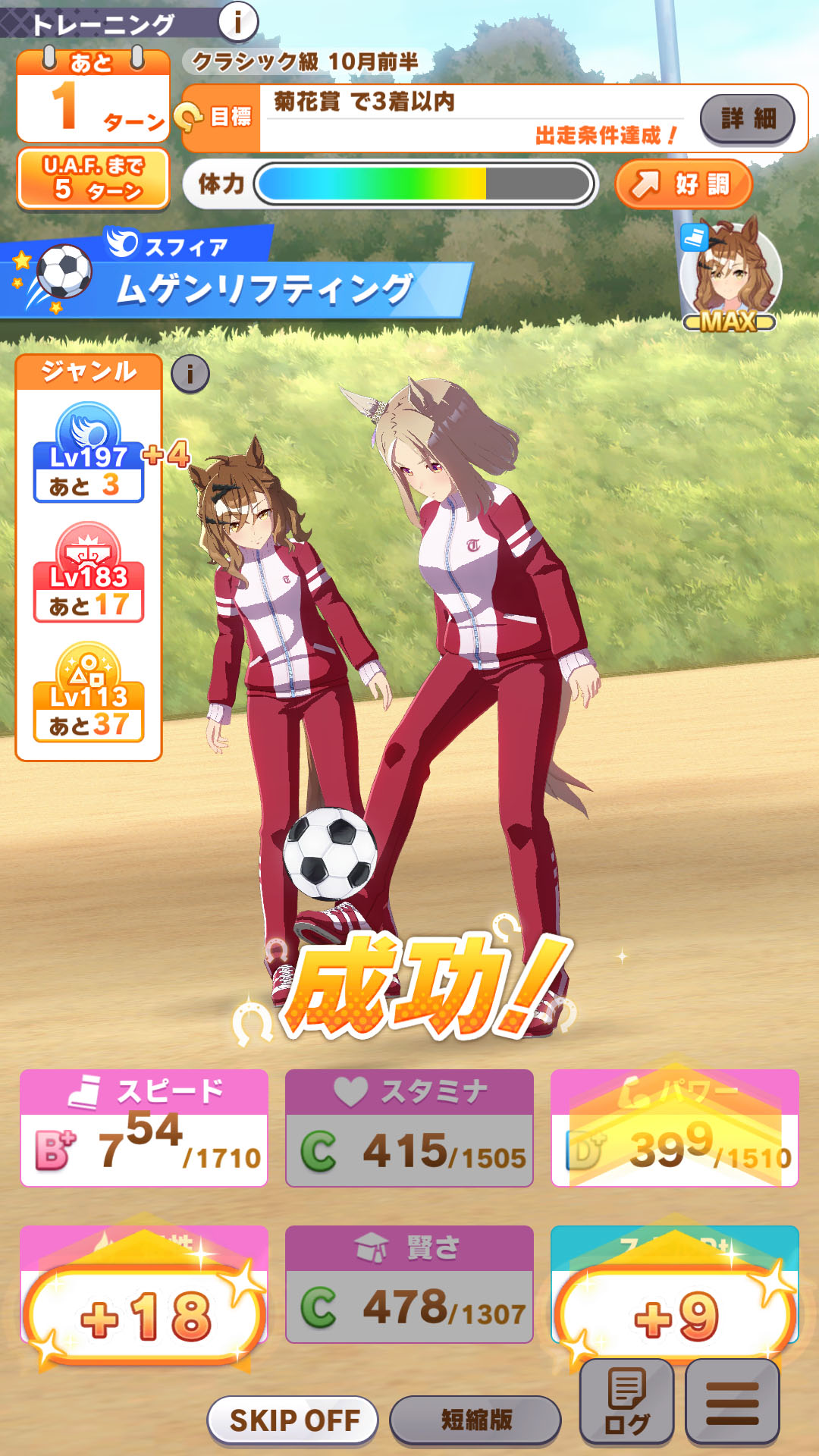Tap the 詳細 details button

[x=747, y=118]
